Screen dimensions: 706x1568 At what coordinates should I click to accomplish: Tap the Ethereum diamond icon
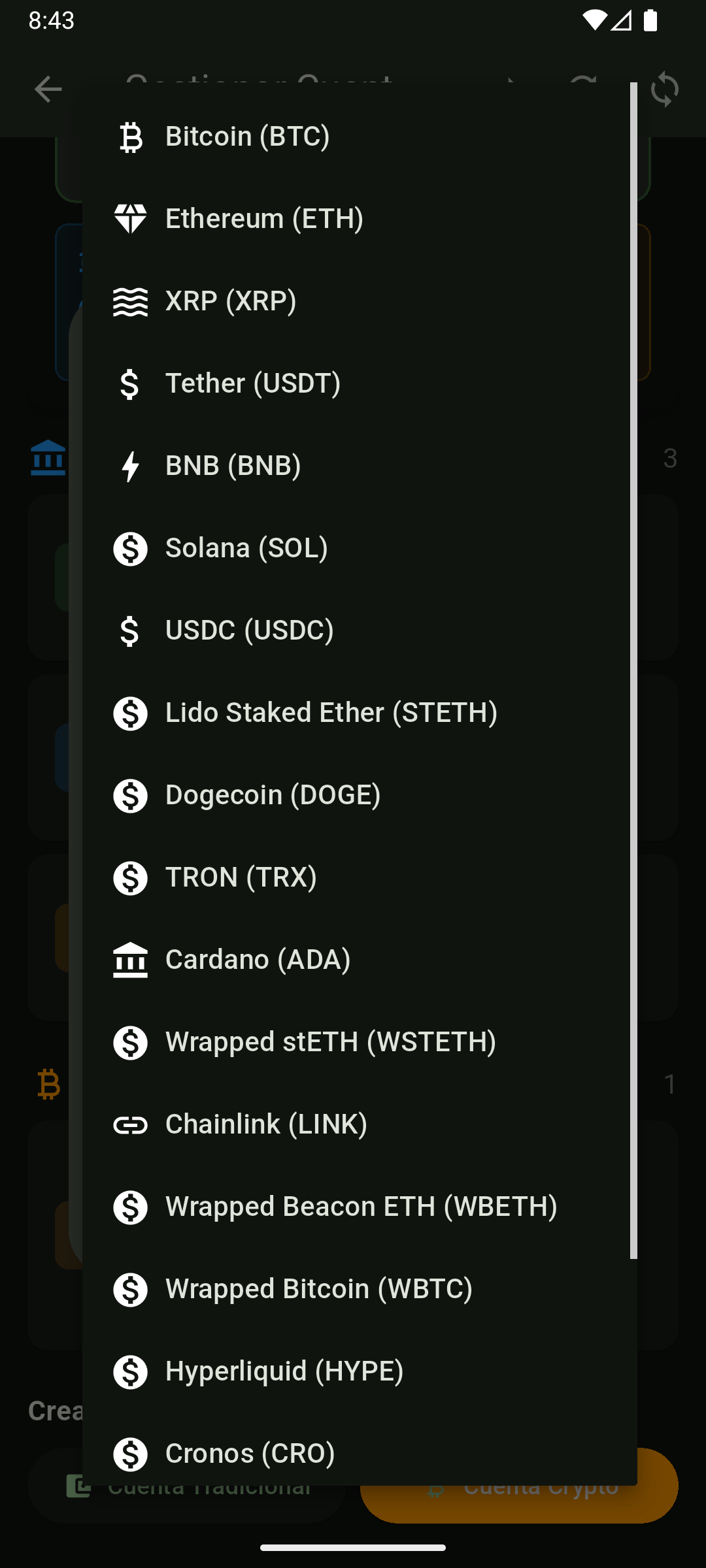pos(130,218)
